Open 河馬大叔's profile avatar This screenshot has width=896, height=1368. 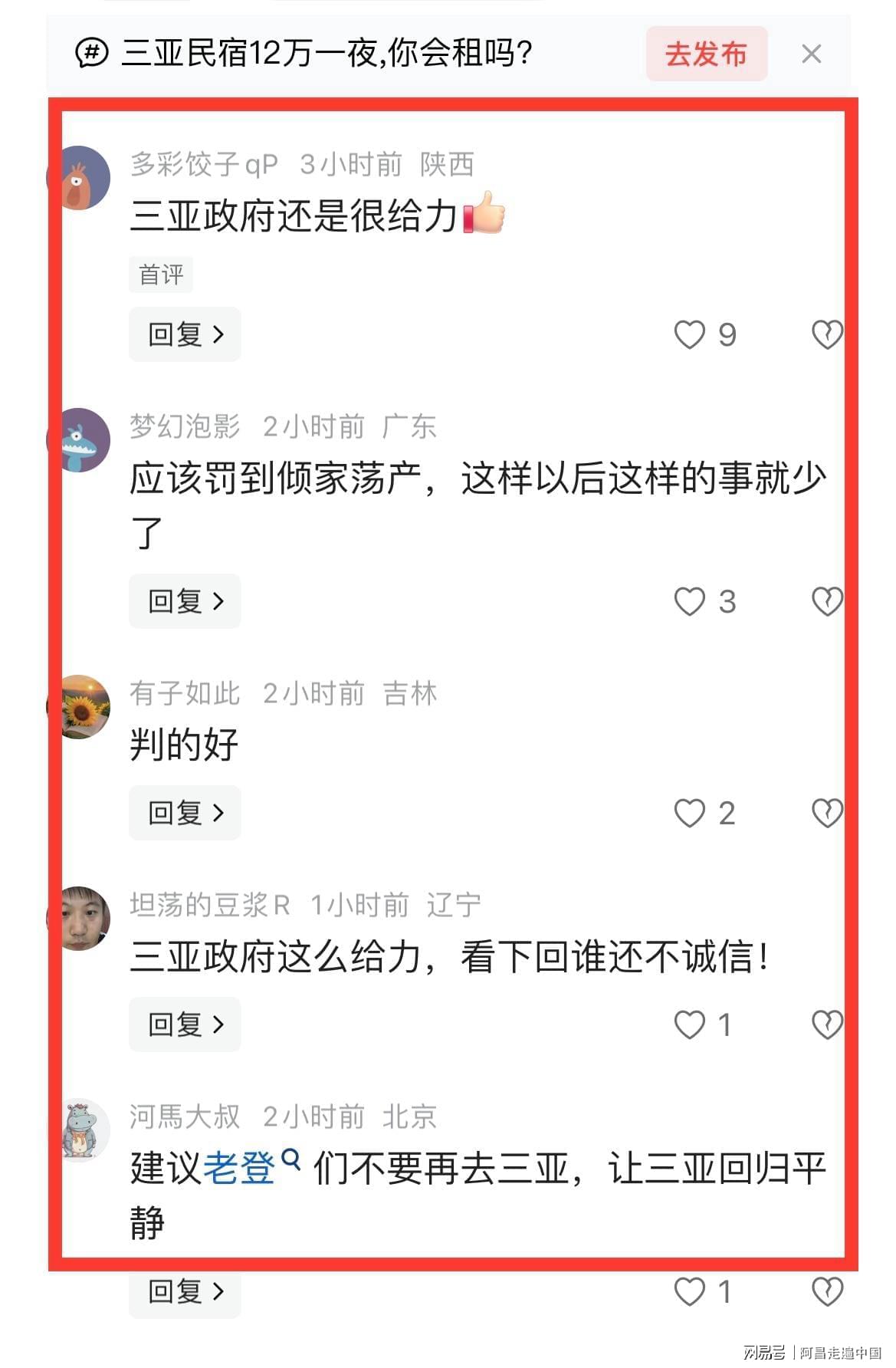(x=80, y=1130)
